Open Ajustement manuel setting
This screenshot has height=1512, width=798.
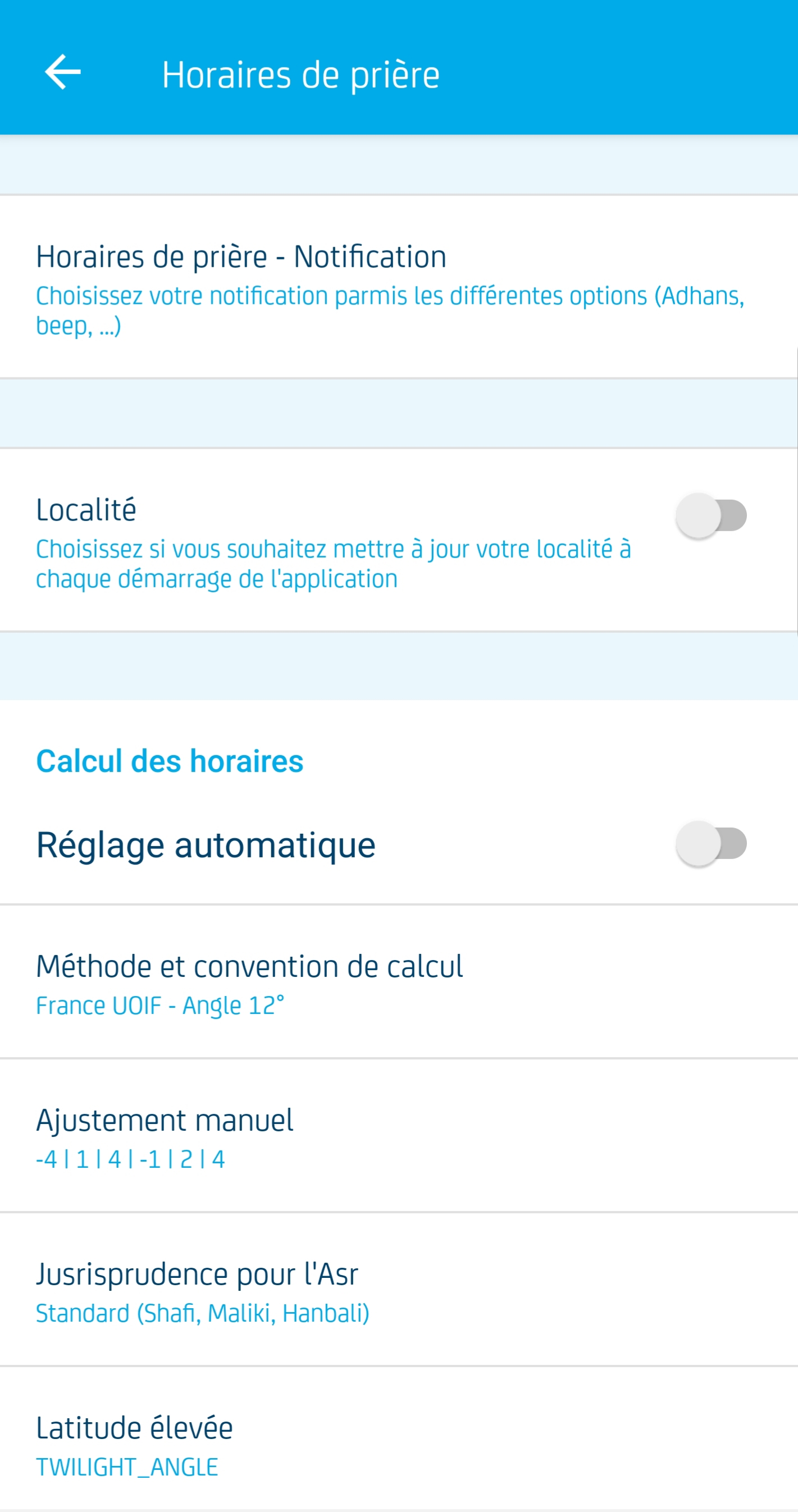399,1136
